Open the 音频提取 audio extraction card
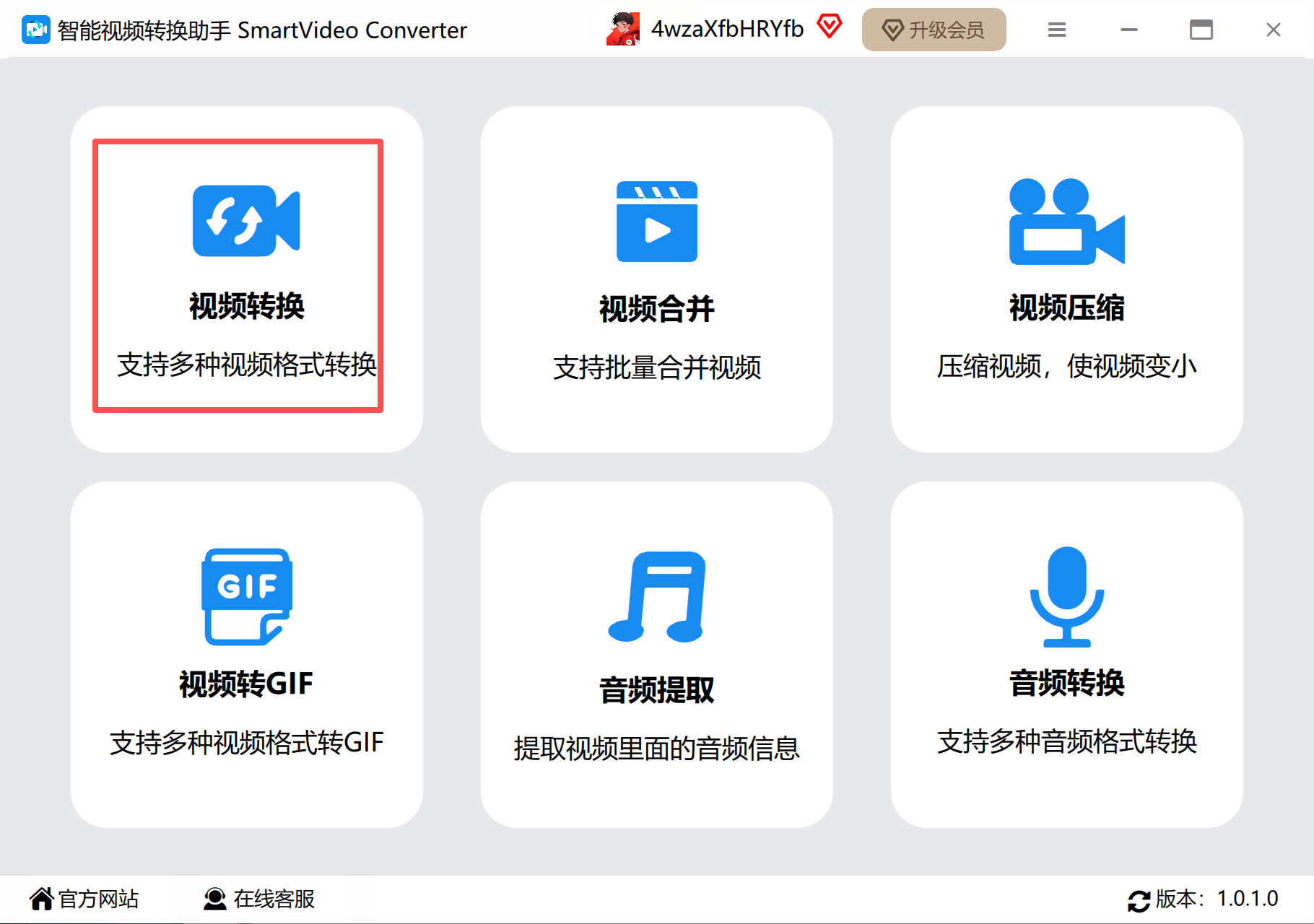The width and height of the screenshot is (1314, 924). (x=656, y=654)
